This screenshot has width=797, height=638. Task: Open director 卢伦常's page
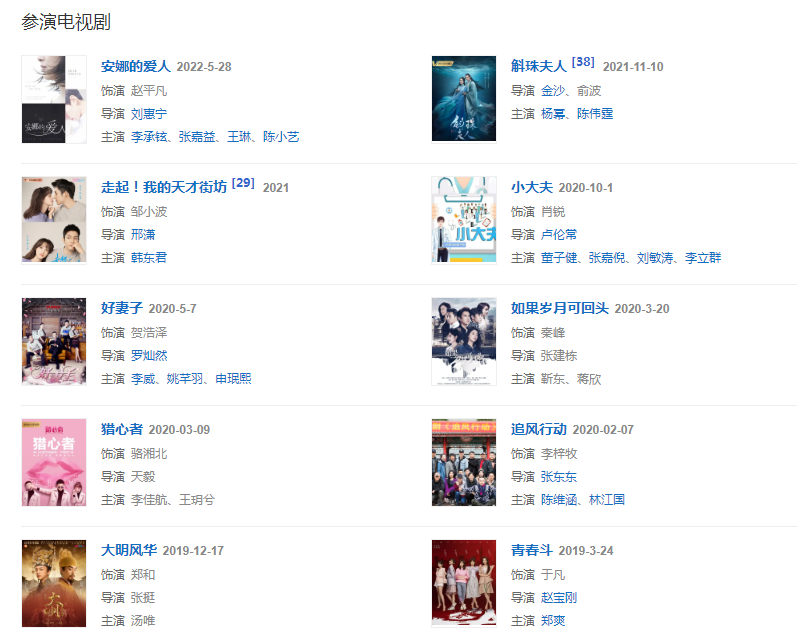tap(559, 235)
